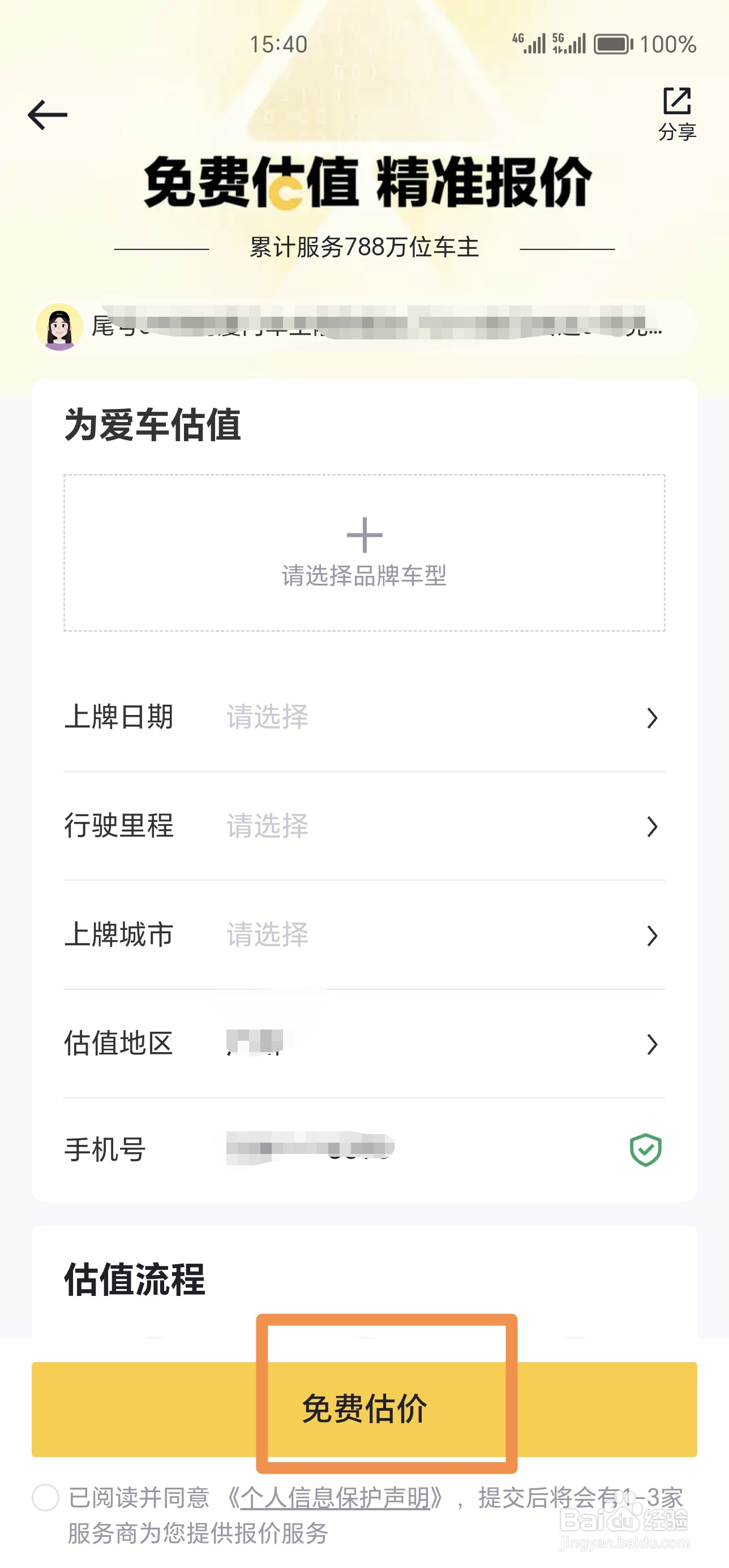The width and height of the screenshot is (729, 1568).
Task: Click the user info banner with 尾号 text
Action: 364,328
